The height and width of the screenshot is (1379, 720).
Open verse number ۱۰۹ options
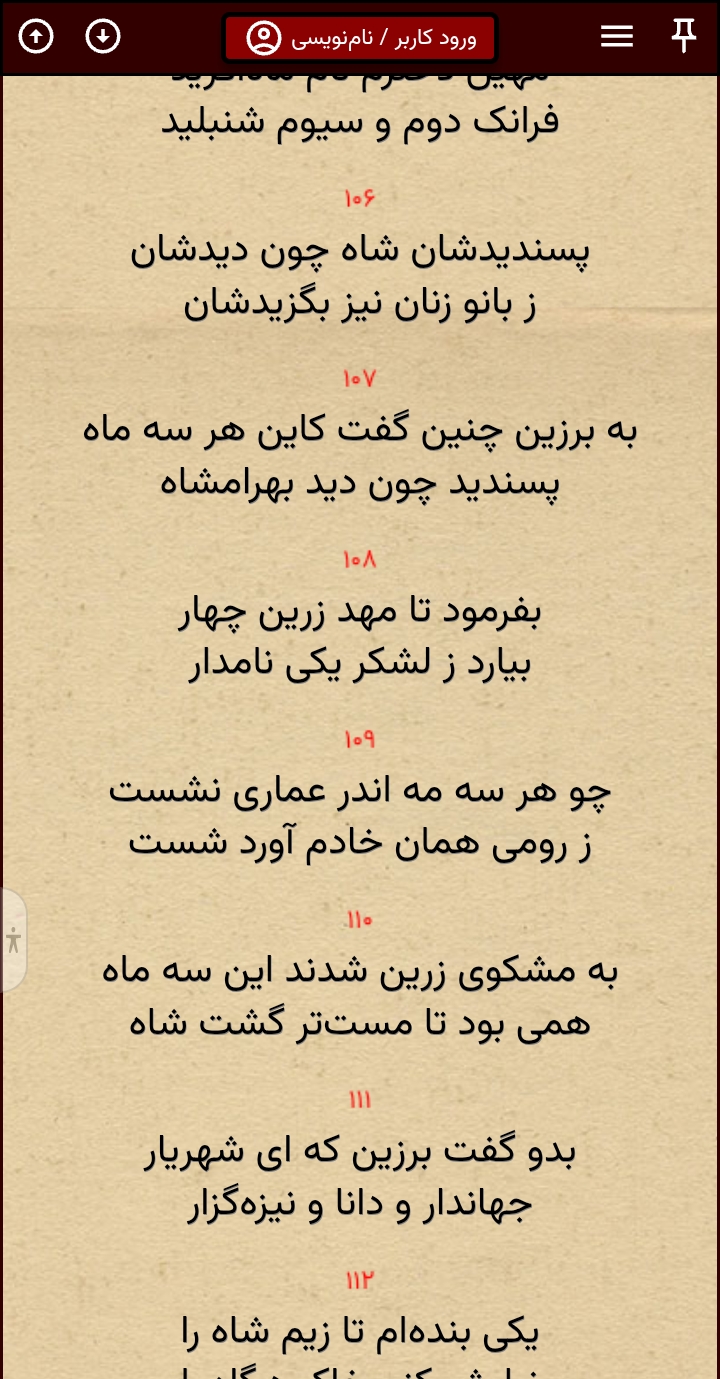pyautogui.click(x=360, y=739)
